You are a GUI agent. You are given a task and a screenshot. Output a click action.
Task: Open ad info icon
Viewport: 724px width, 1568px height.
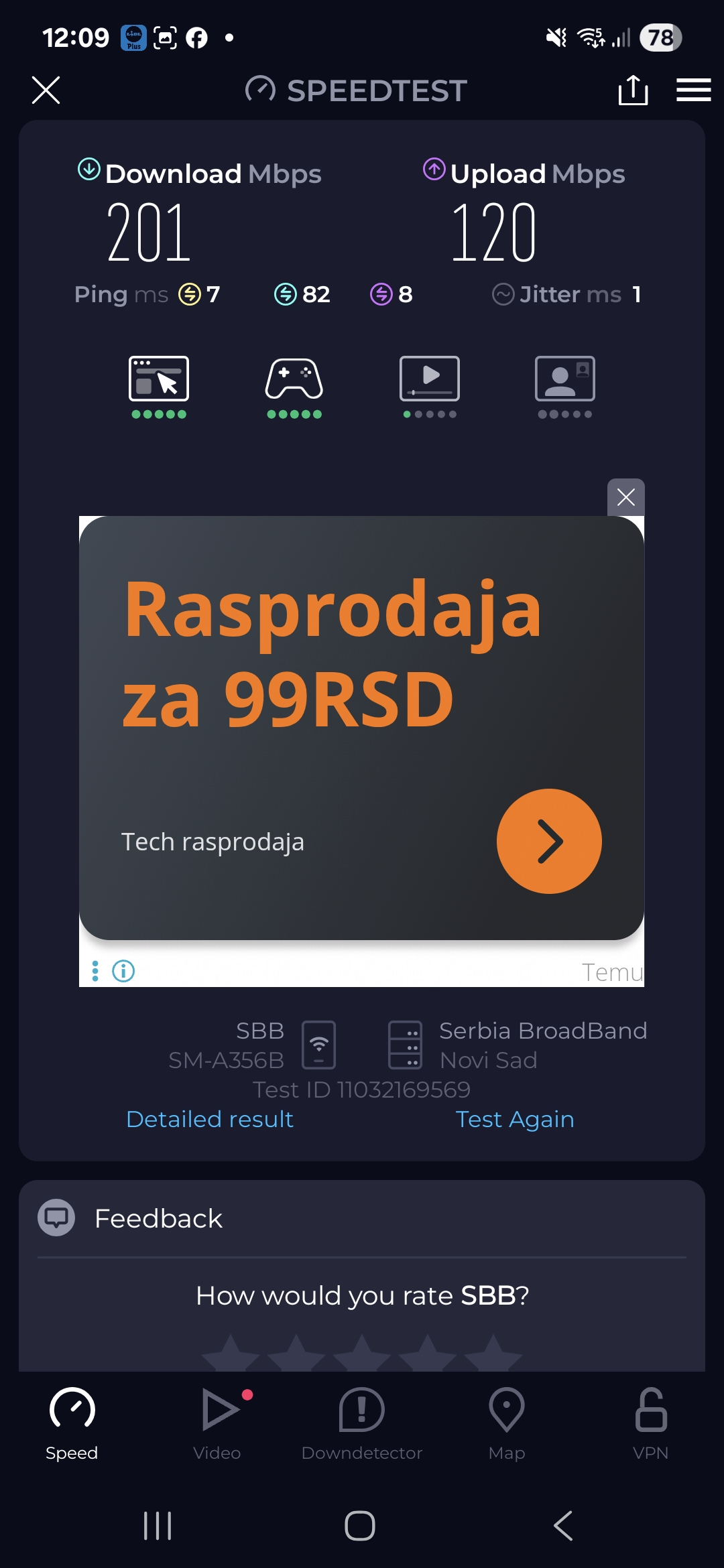tap(123, 971)
